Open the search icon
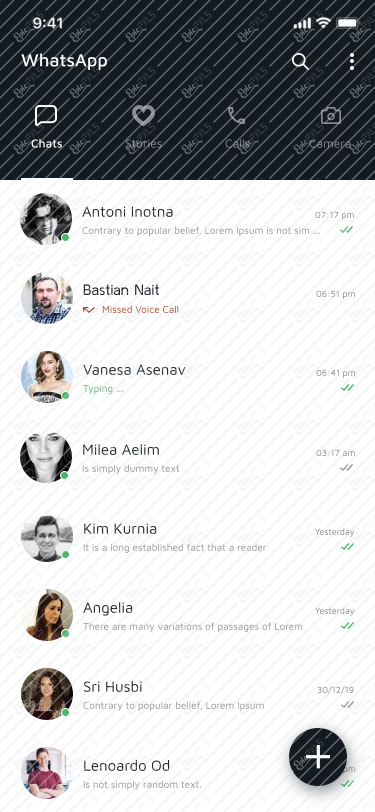 [x=300, y=62]
